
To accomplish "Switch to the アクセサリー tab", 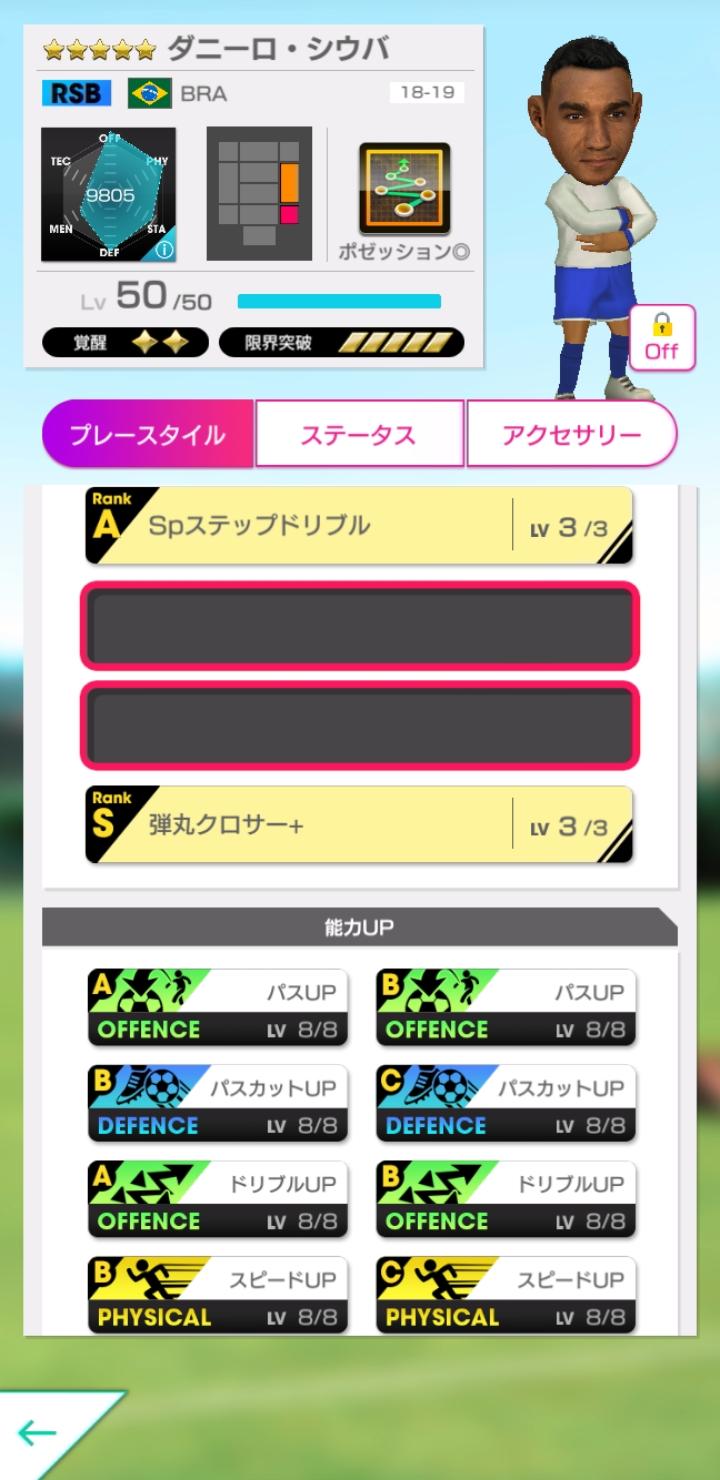I will point(573,433).
